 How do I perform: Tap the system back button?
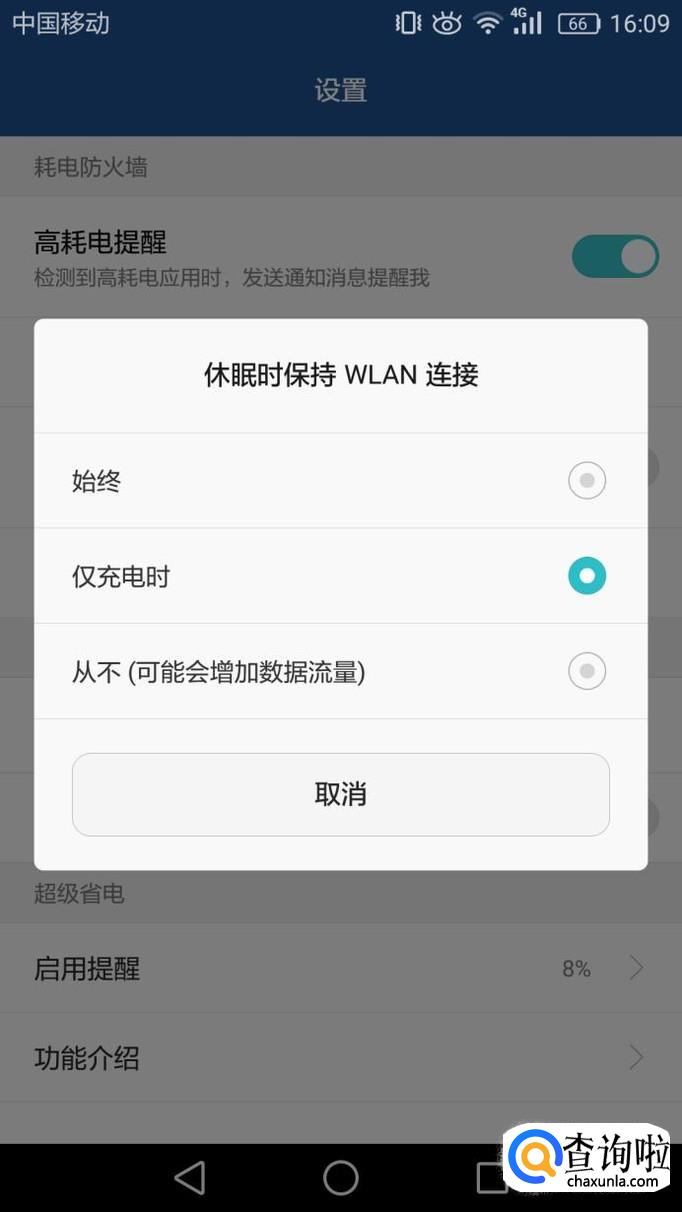pos(189,1178)
